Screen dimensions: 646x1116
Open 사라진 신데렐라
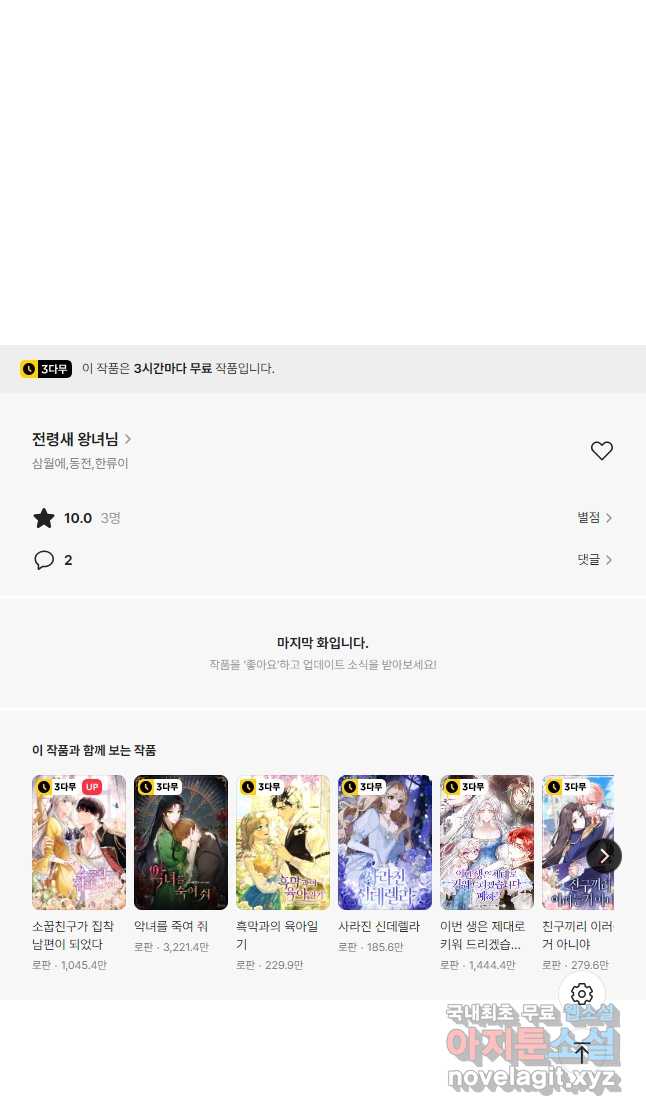(x=385, y=842)
